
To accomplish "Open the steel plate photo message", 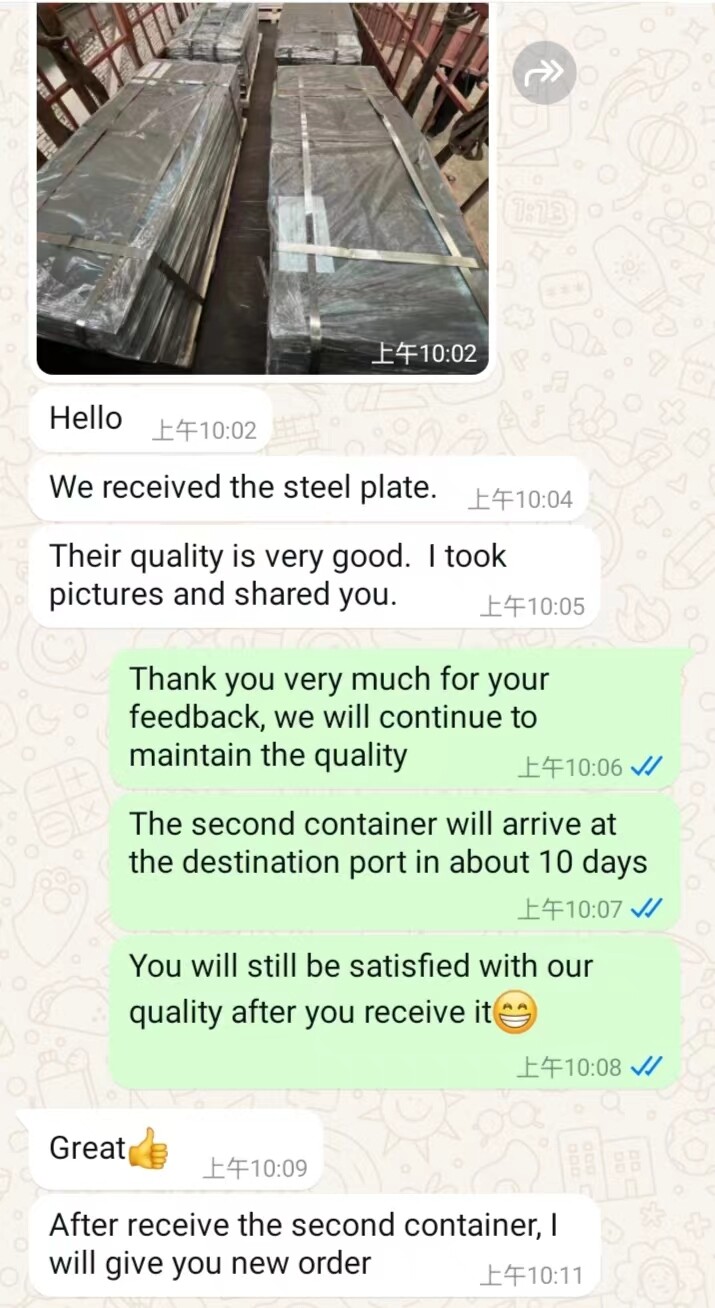I will coord(262,190).
